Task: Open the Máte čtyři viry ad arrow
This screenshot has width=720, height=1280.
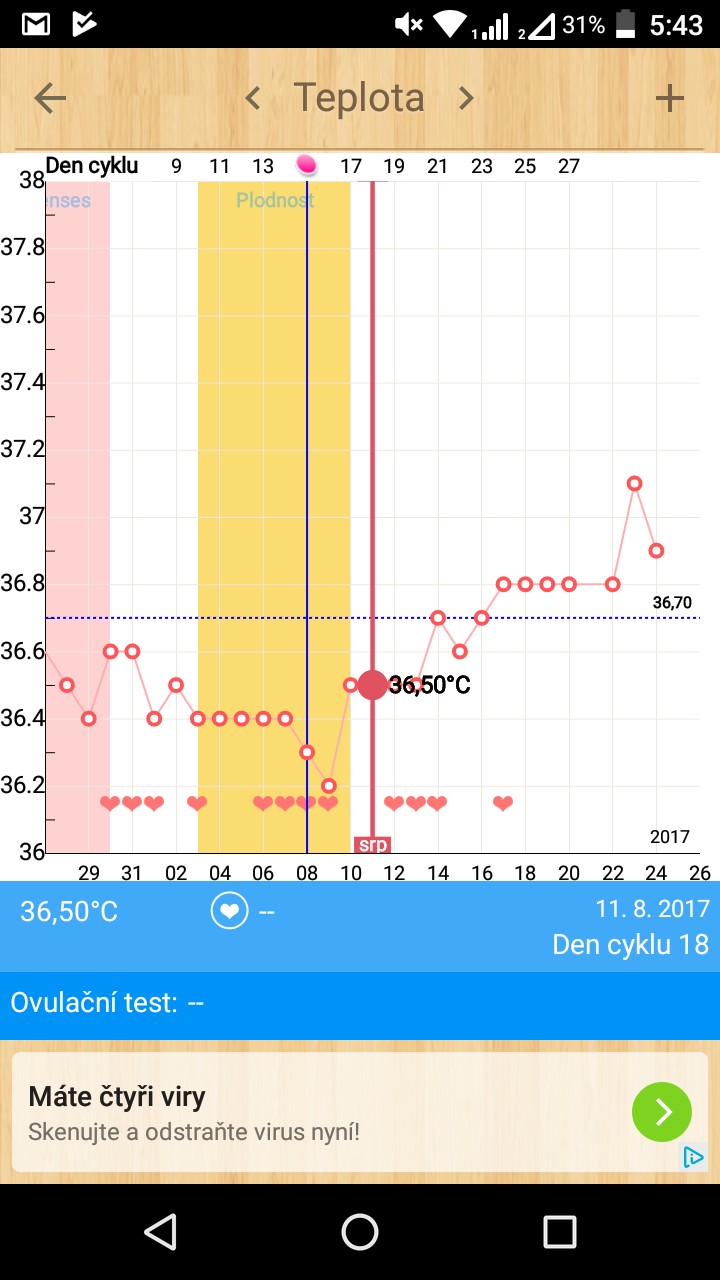Action: (661, 1112)
